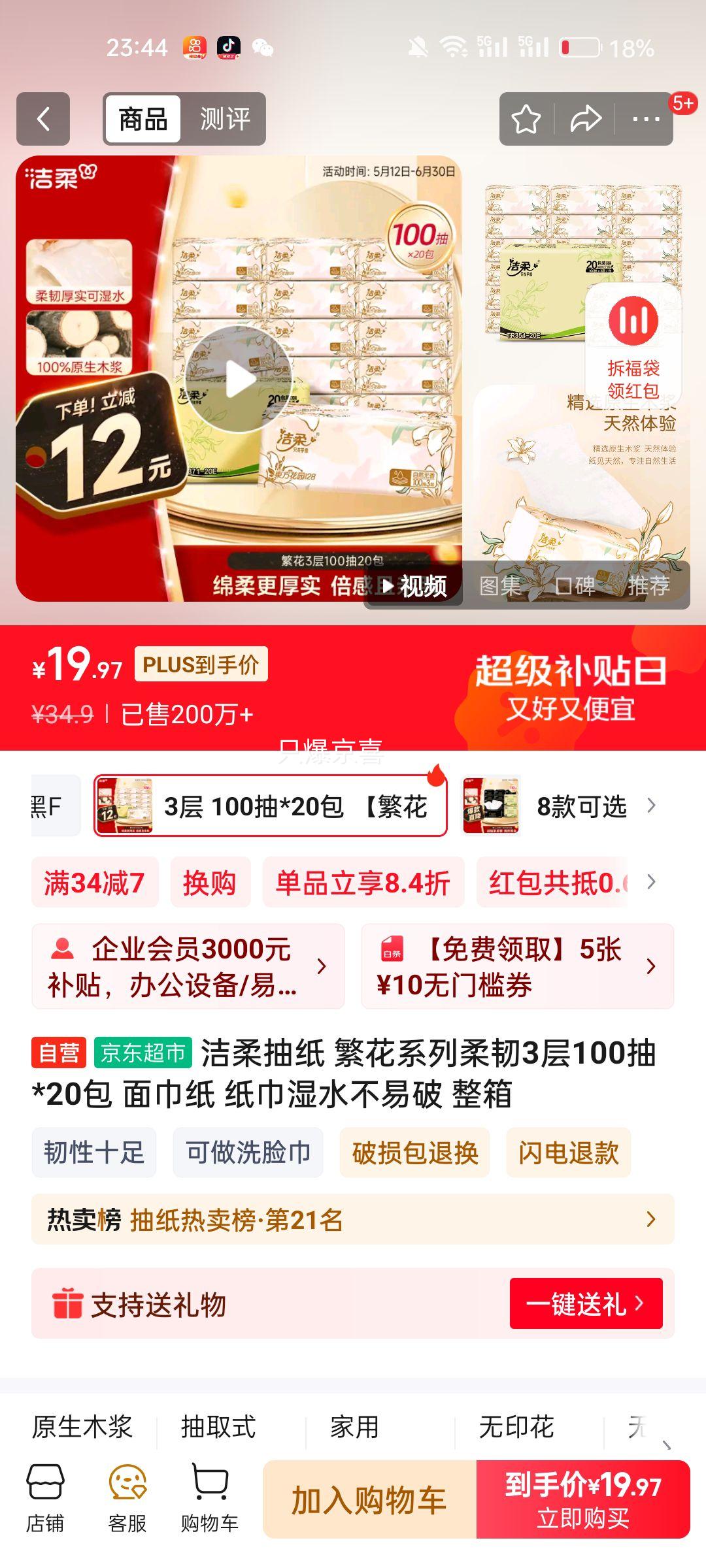Open the 满34减7 promotion chip
The image size is (706, 1568).
(x=95, y=883)
